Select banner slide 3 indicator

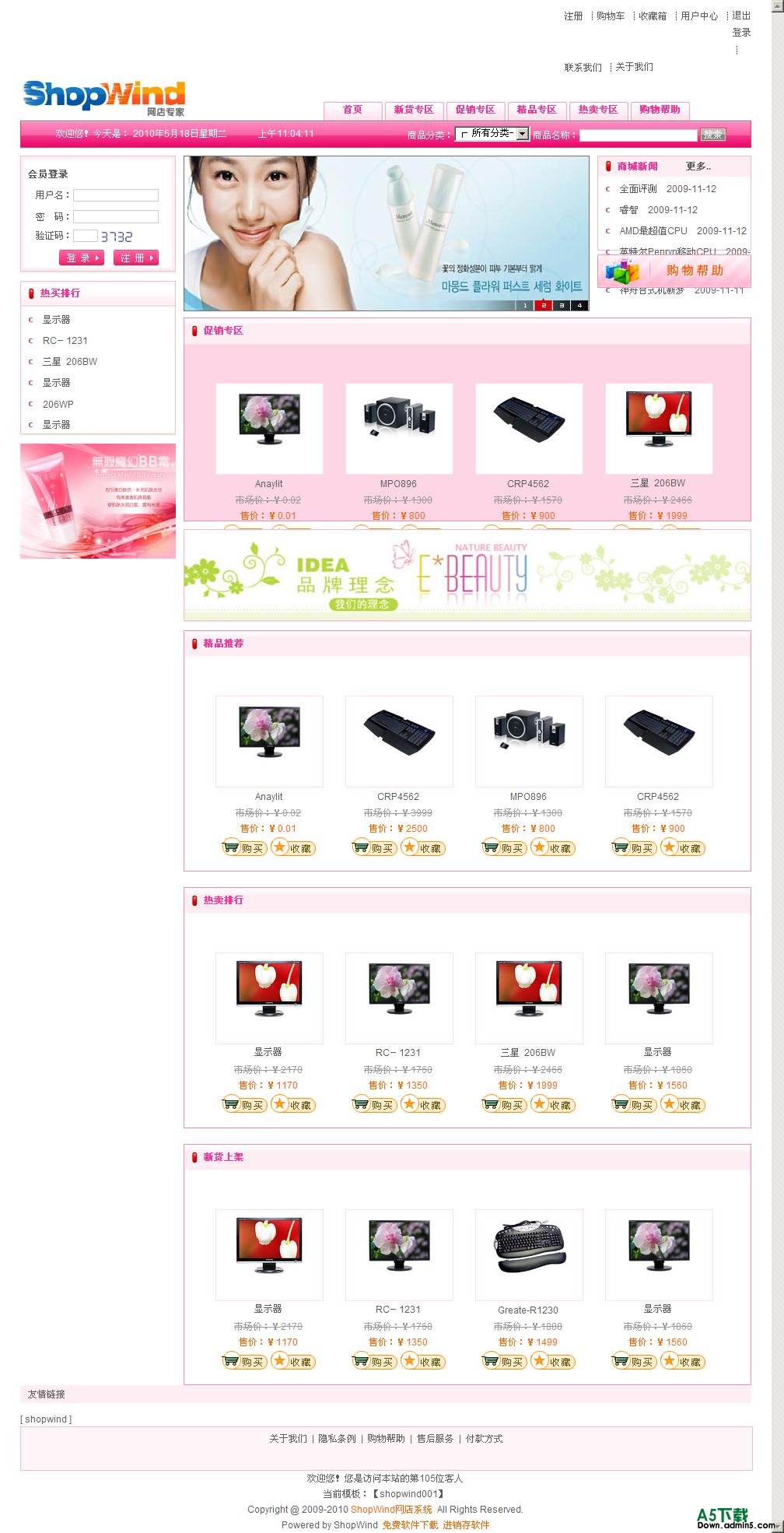tap(562, 305)
